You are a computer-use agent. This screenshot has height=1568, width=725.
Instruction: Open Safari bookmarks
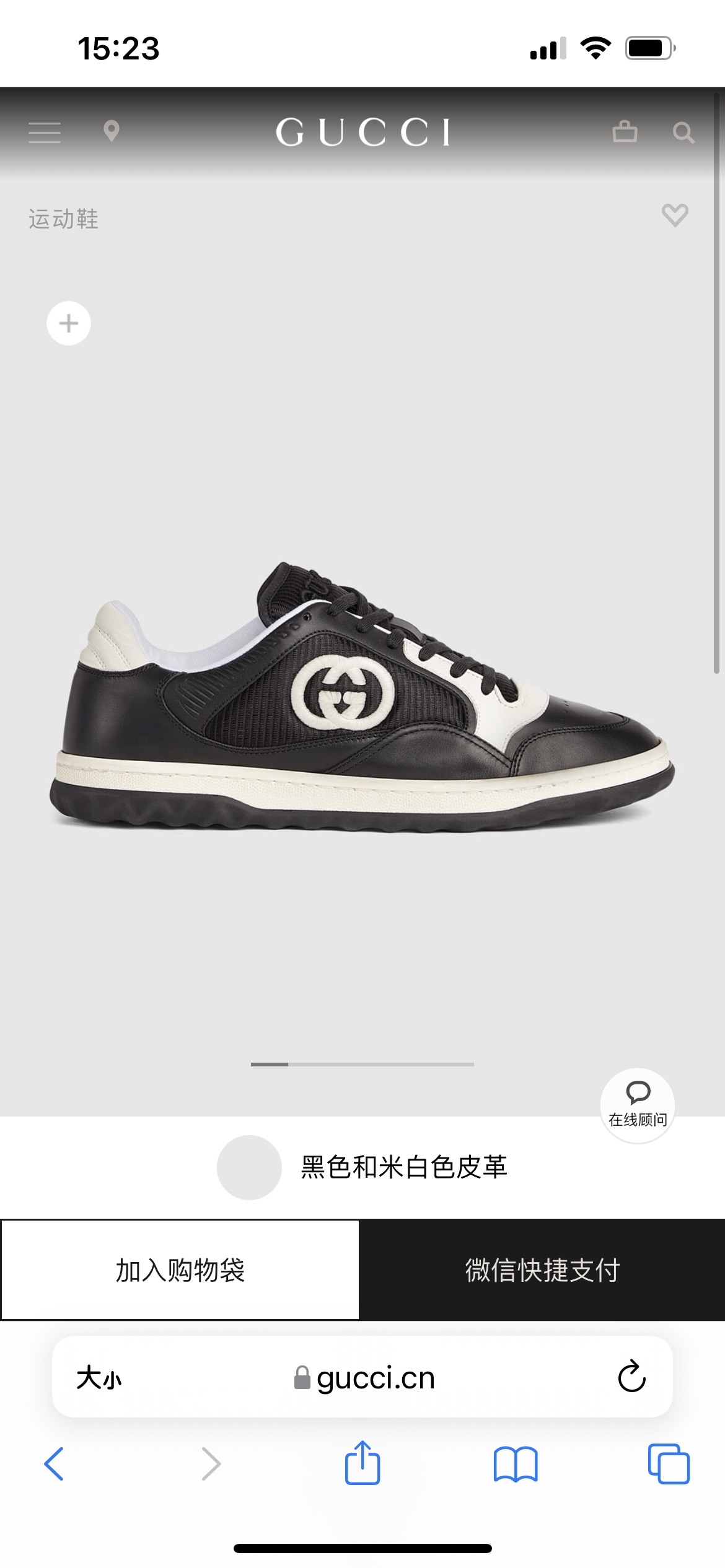click(516, 1464)
